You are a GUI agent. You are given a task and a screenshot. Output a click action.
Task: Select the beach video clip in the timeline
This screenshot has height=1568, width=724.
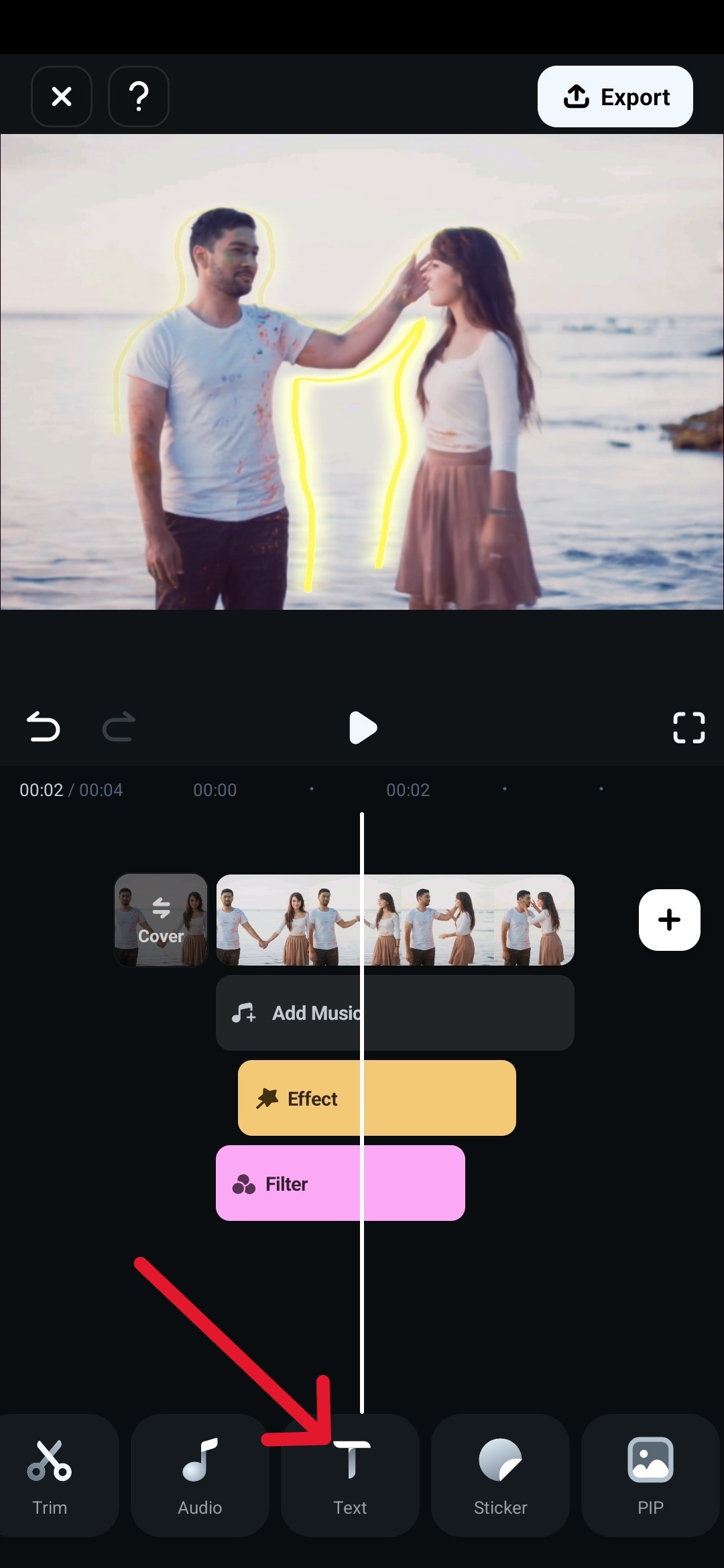coord(456,920)
